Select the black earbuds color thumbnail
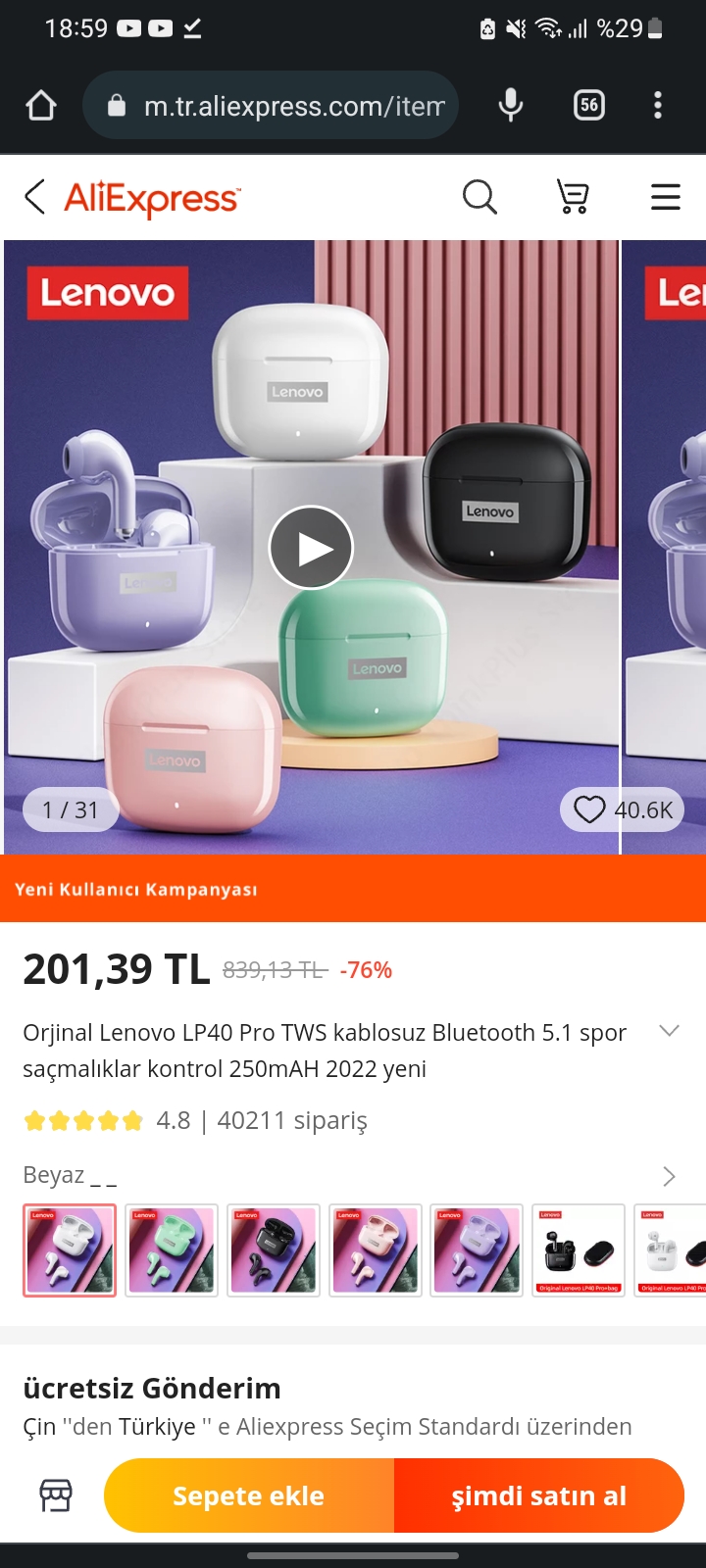Viewport: 706px width, 1568px height. 274,1250
